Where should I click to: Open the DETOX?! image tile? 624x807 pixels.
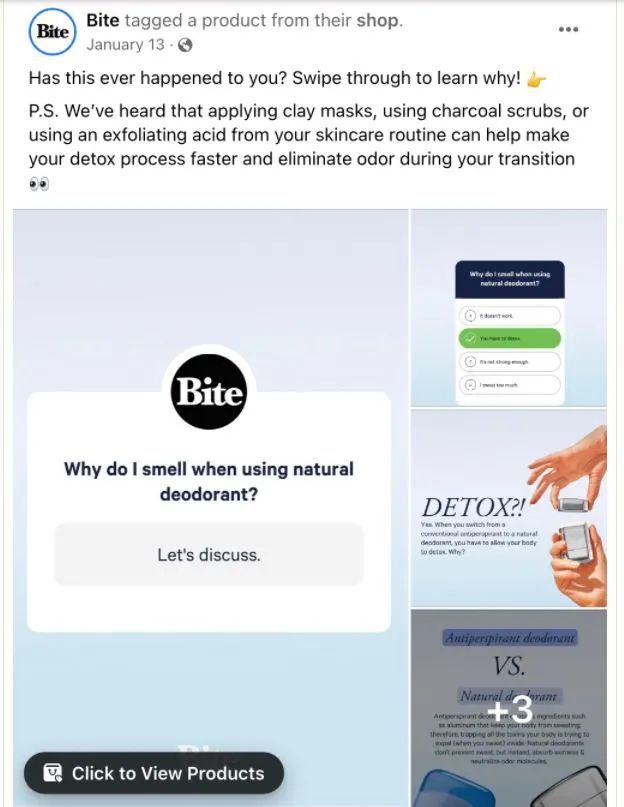(x=509, y=507)
